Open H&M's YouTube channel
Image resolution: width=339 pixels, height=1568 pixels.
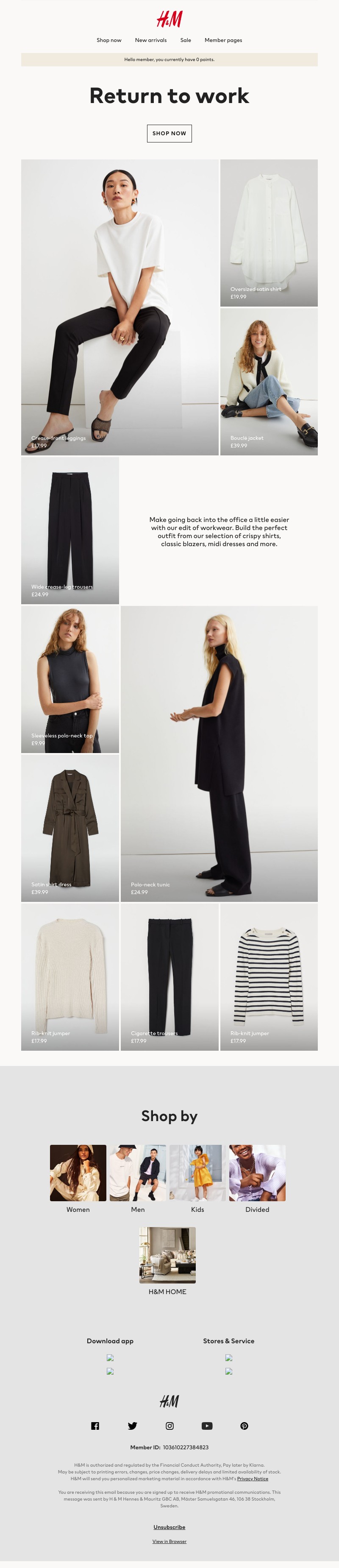207,1426
